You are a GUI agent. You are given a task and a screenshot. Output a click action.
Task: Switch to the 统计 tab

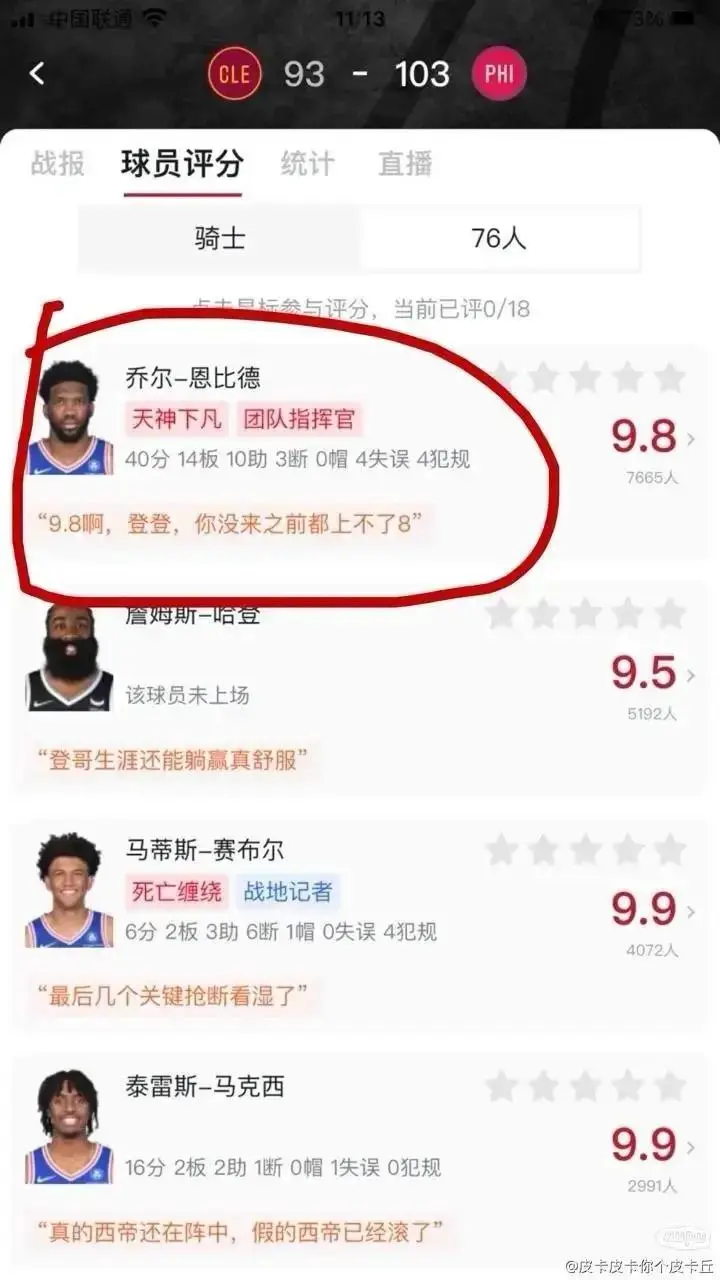point(307,164)
